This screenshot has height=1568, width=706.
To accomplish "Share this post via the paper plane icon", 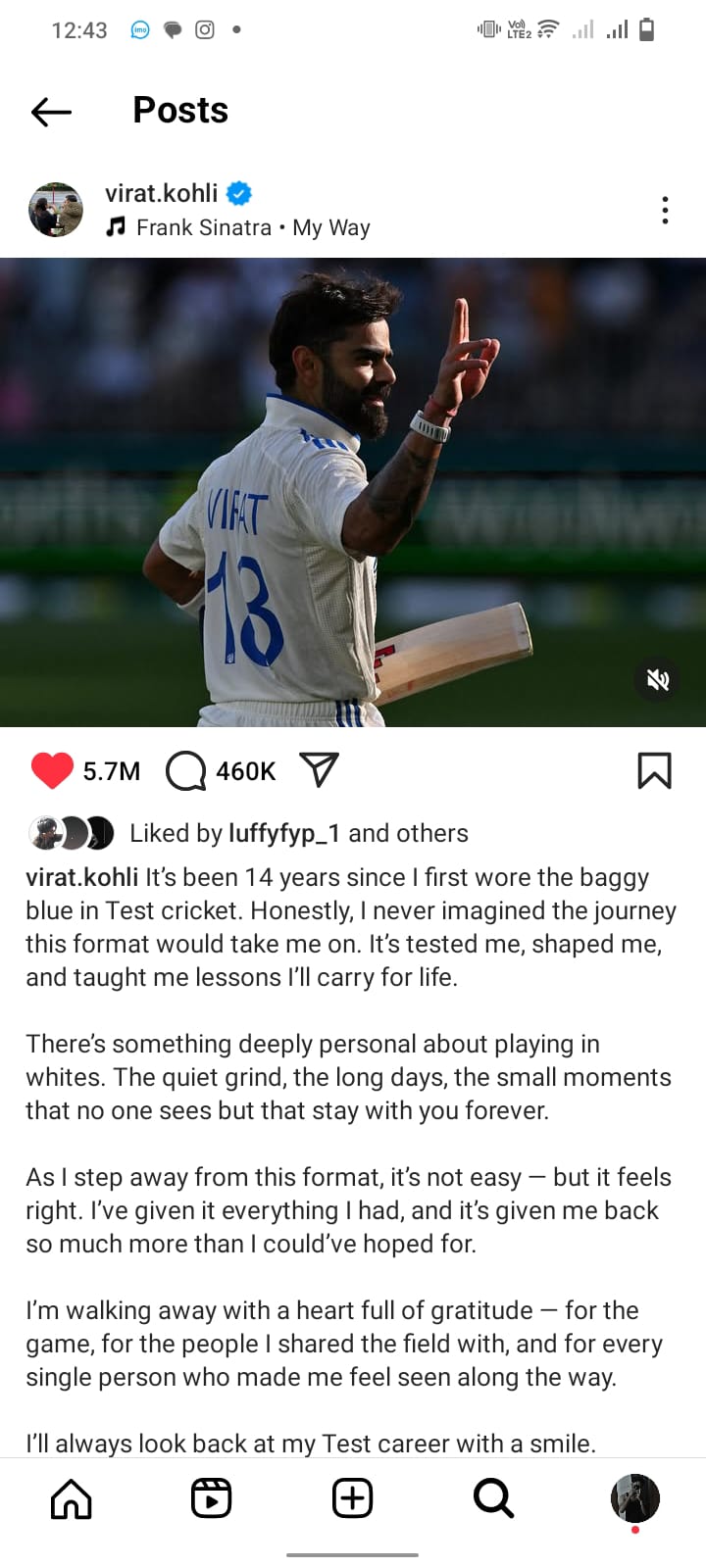I will (319, 770).
